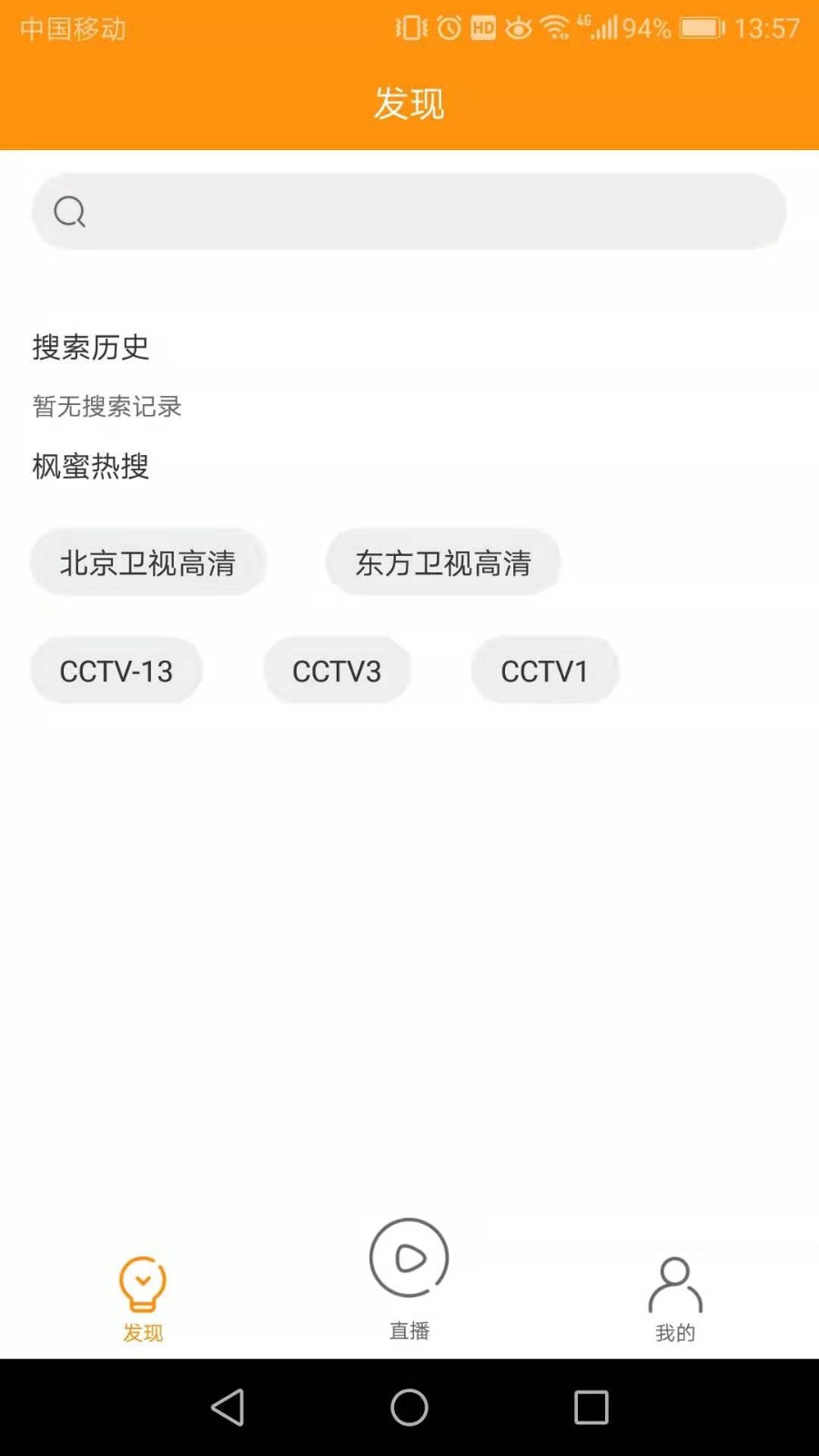Tap the CCTV1 hot search chip
Viewport: 819px width, 1456px height.
(543, 671)
